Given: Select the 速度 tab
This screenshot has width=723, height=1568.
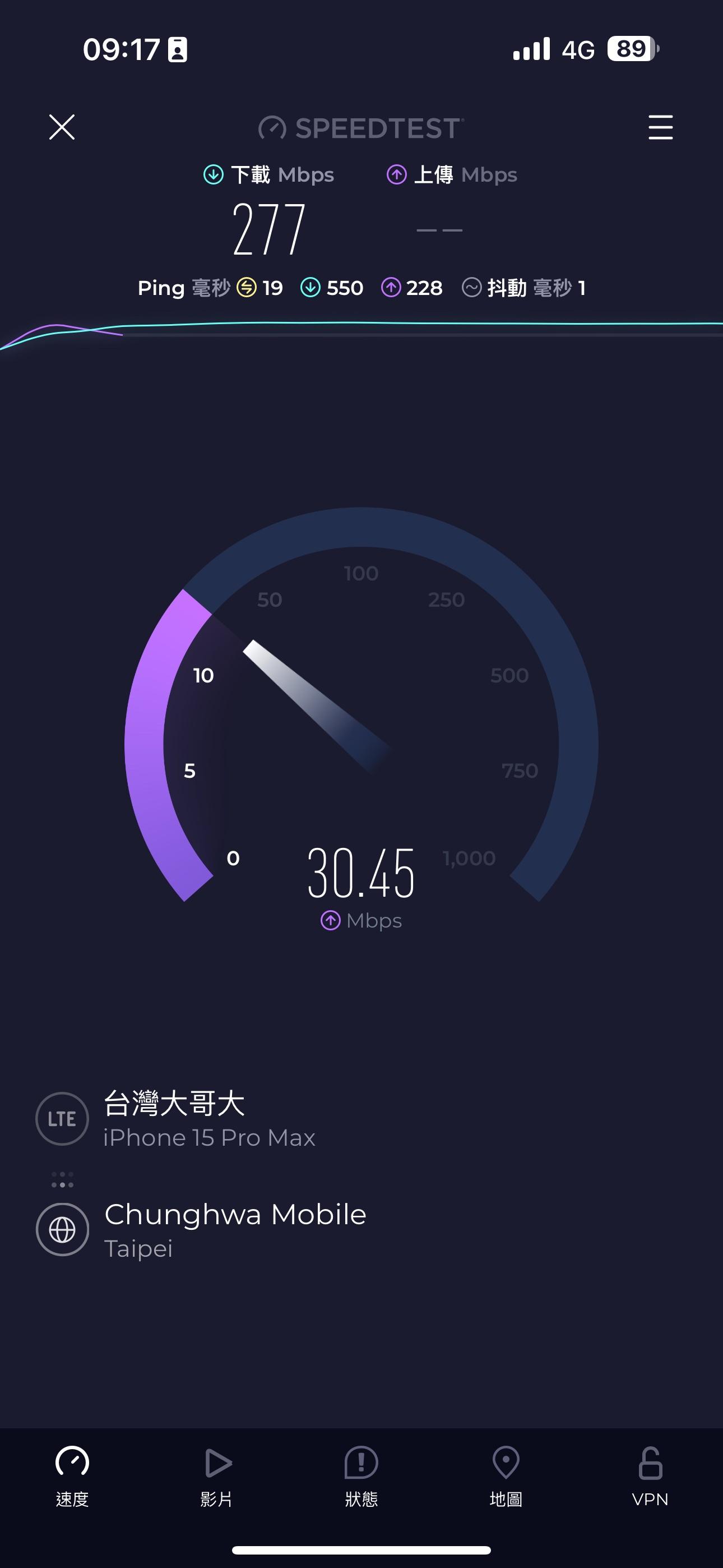Looking at the screenshot, I should click(72, 1476).
